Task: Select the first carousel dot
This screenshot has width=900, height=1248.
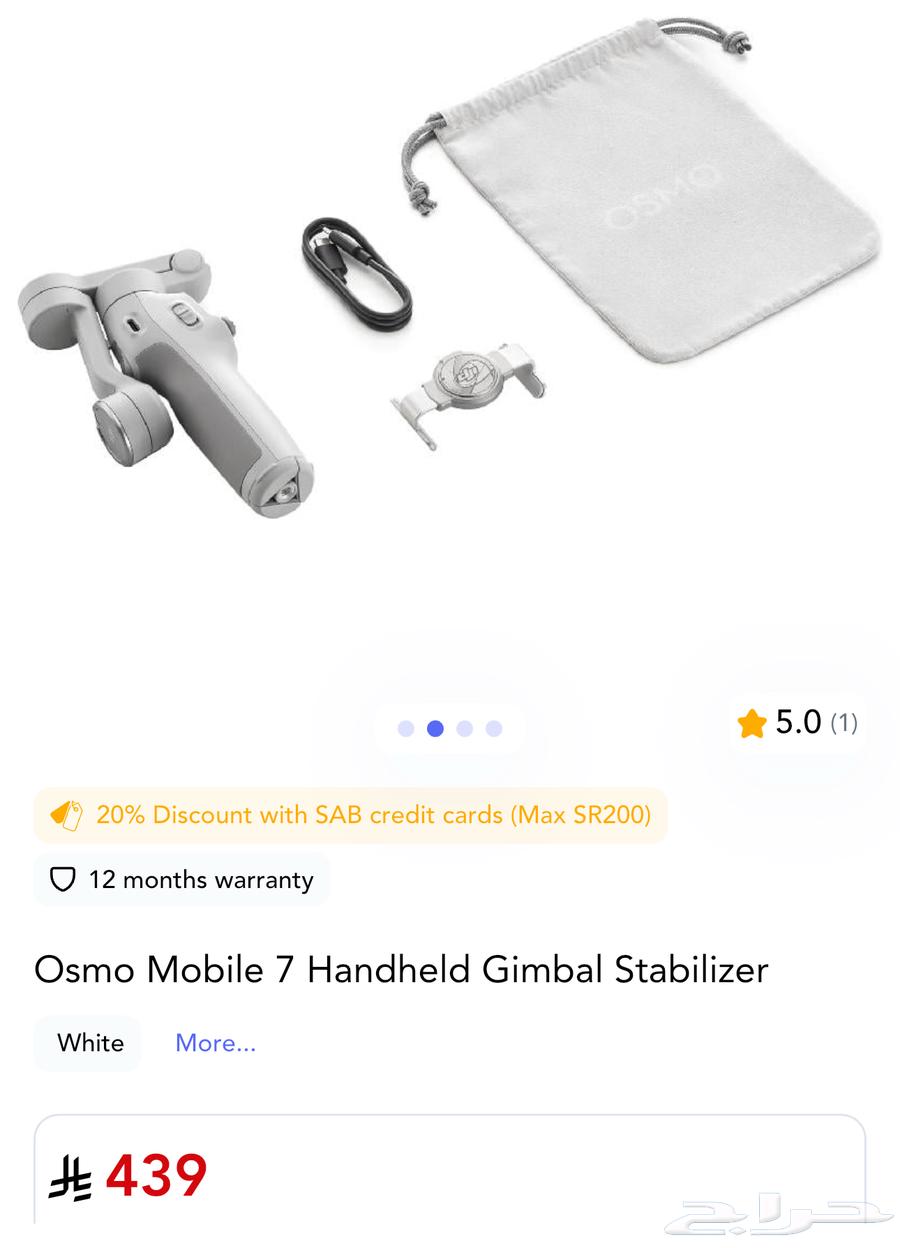Action: tap(404, 728)
